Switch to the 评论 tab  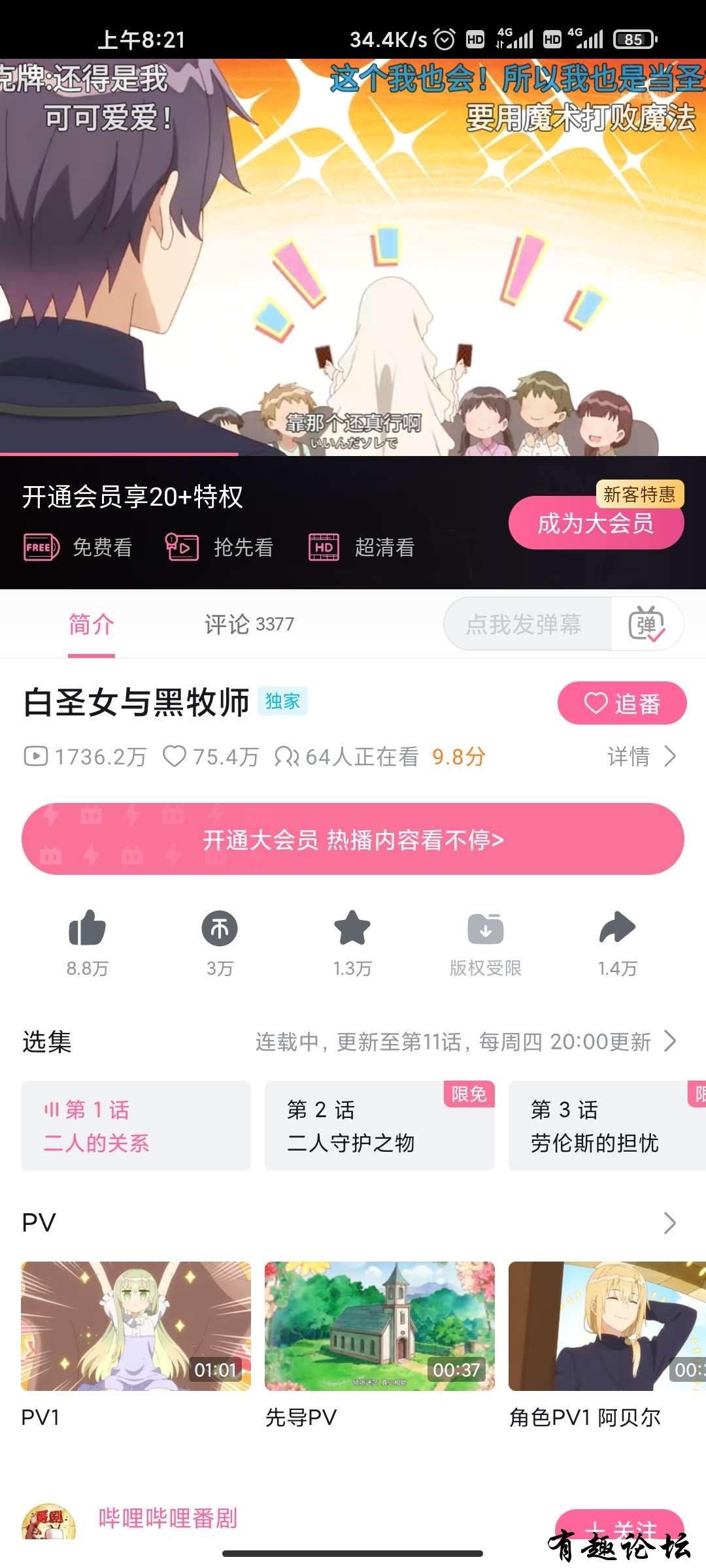pos(248,624)
